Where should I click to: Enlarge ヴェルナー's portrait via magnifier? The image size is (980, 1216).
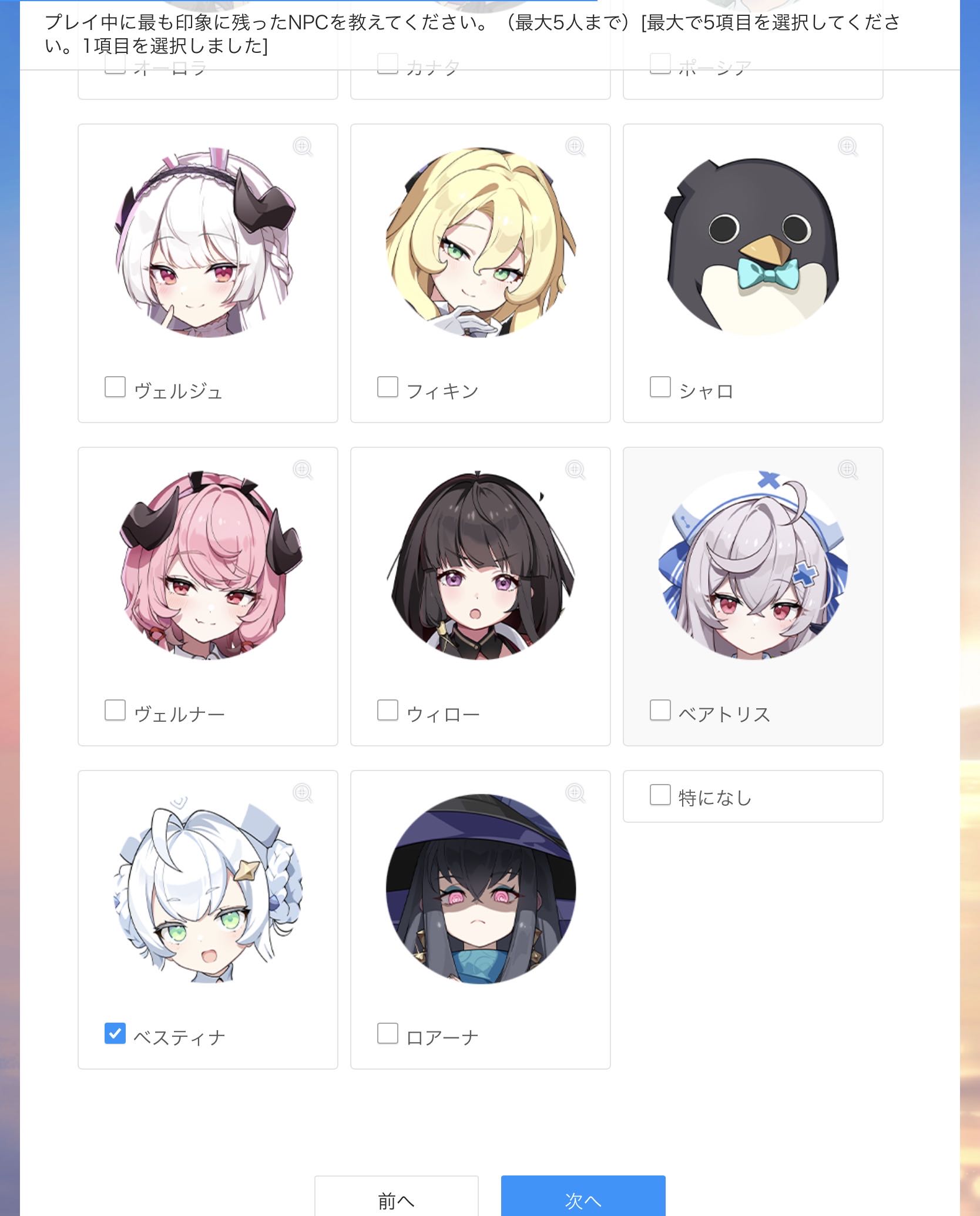point(303,470)
